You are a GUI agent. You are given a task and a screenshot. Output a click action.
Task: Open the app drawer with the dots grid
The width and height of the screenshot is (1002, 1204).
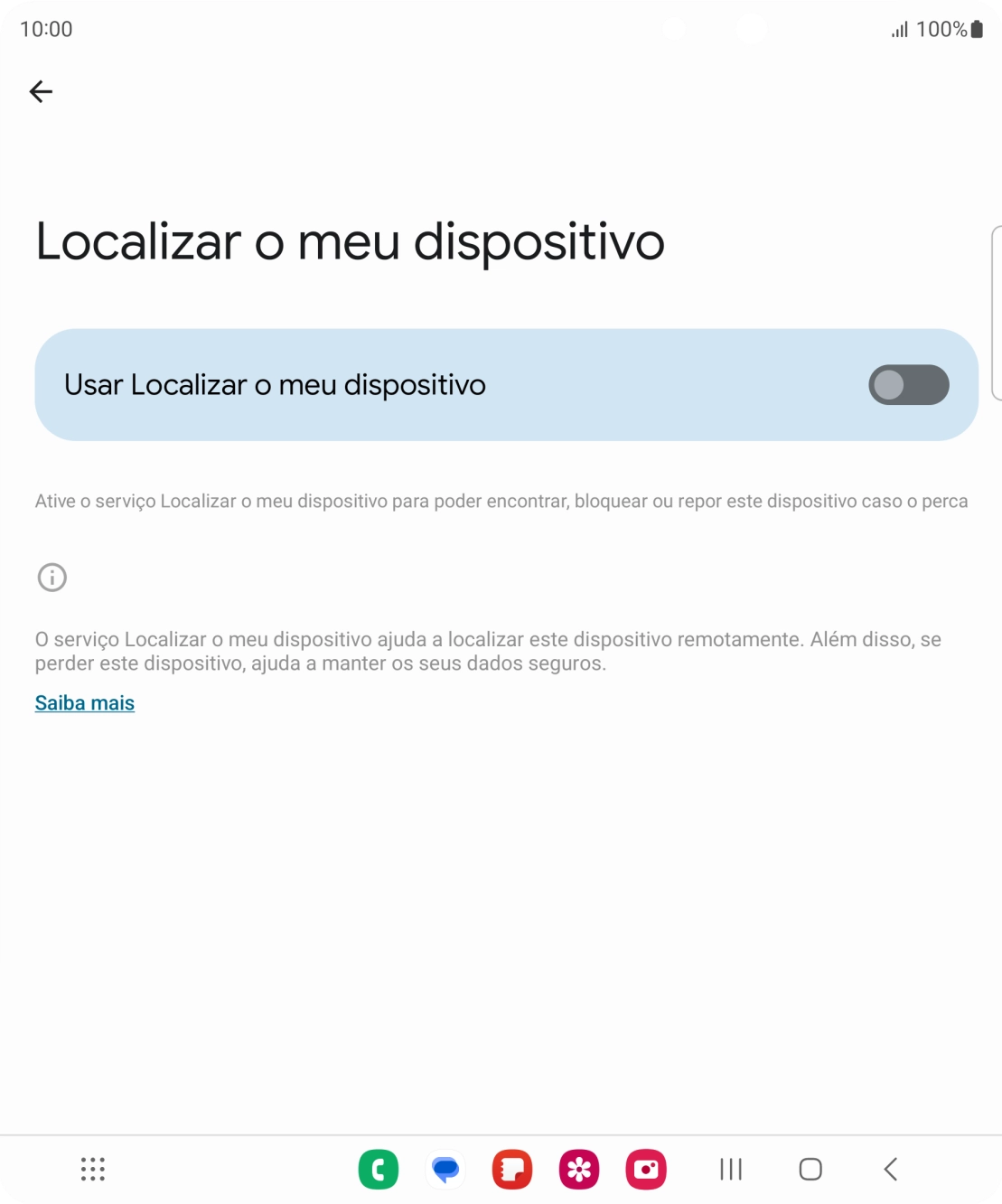[93, 1169]
